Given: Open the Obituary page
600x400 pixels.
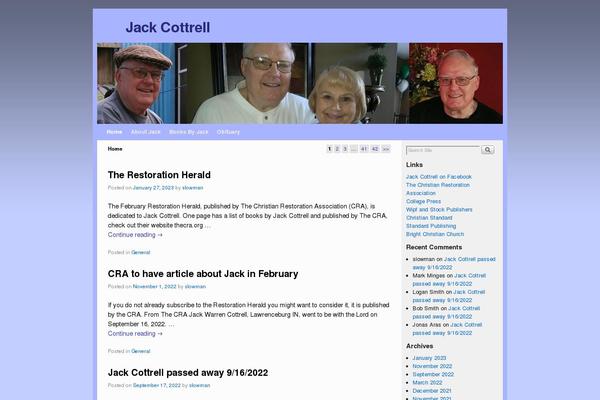Looking at the screenshot, I should point(228,132).
